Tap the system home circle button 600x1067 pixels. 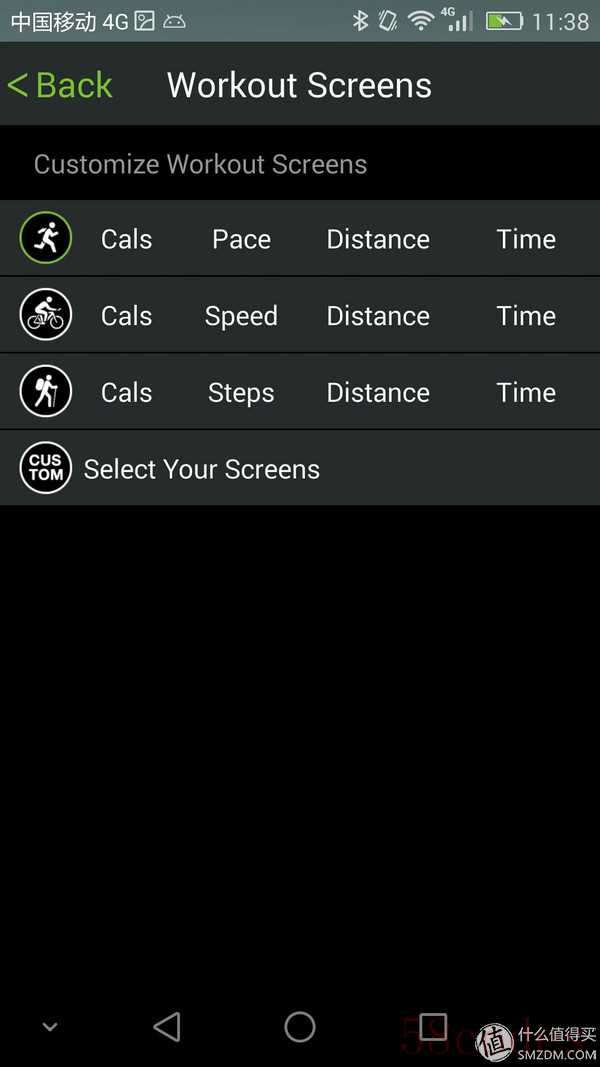tap(300, 1026)
